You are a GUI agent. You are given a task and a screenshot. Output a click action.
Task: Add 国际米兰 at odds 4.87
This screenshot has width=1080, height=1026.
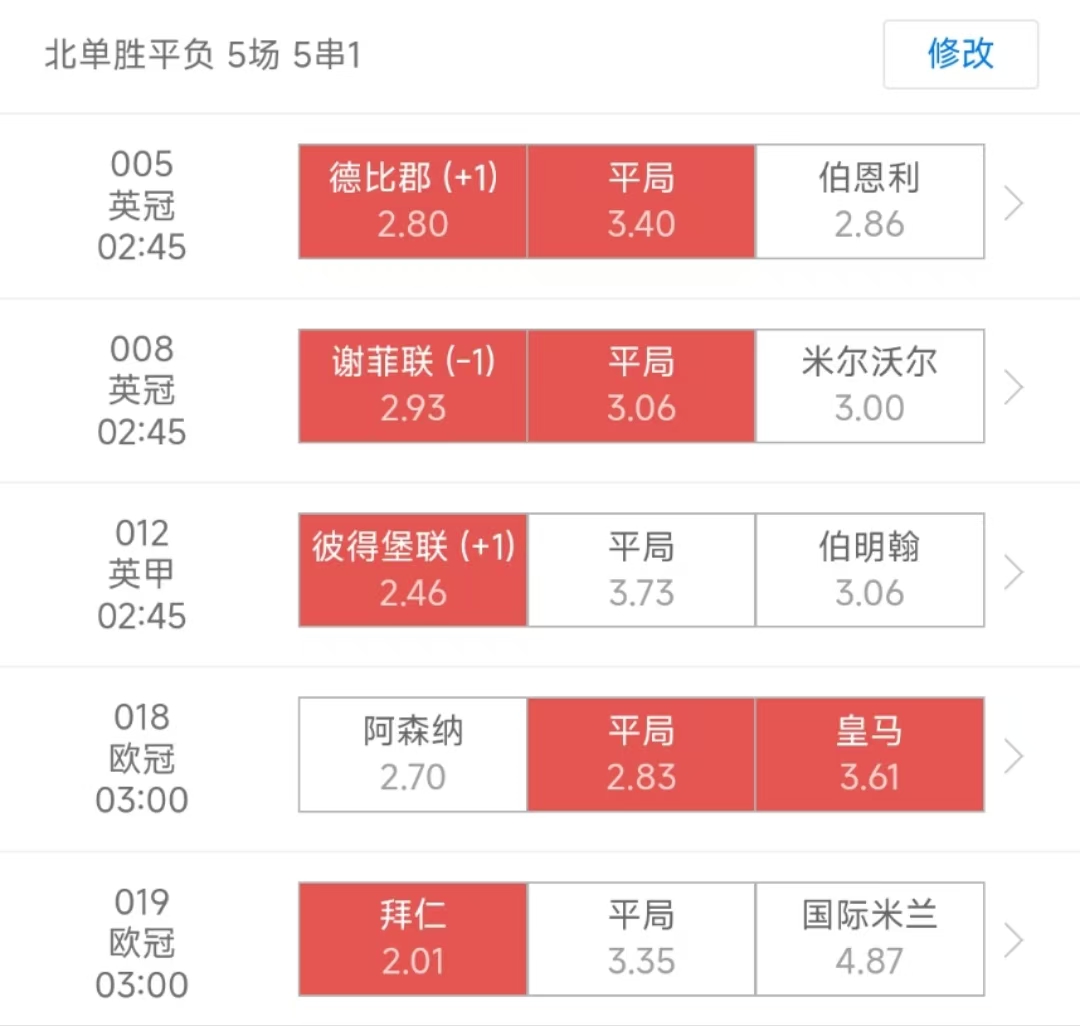coord(869,939)
